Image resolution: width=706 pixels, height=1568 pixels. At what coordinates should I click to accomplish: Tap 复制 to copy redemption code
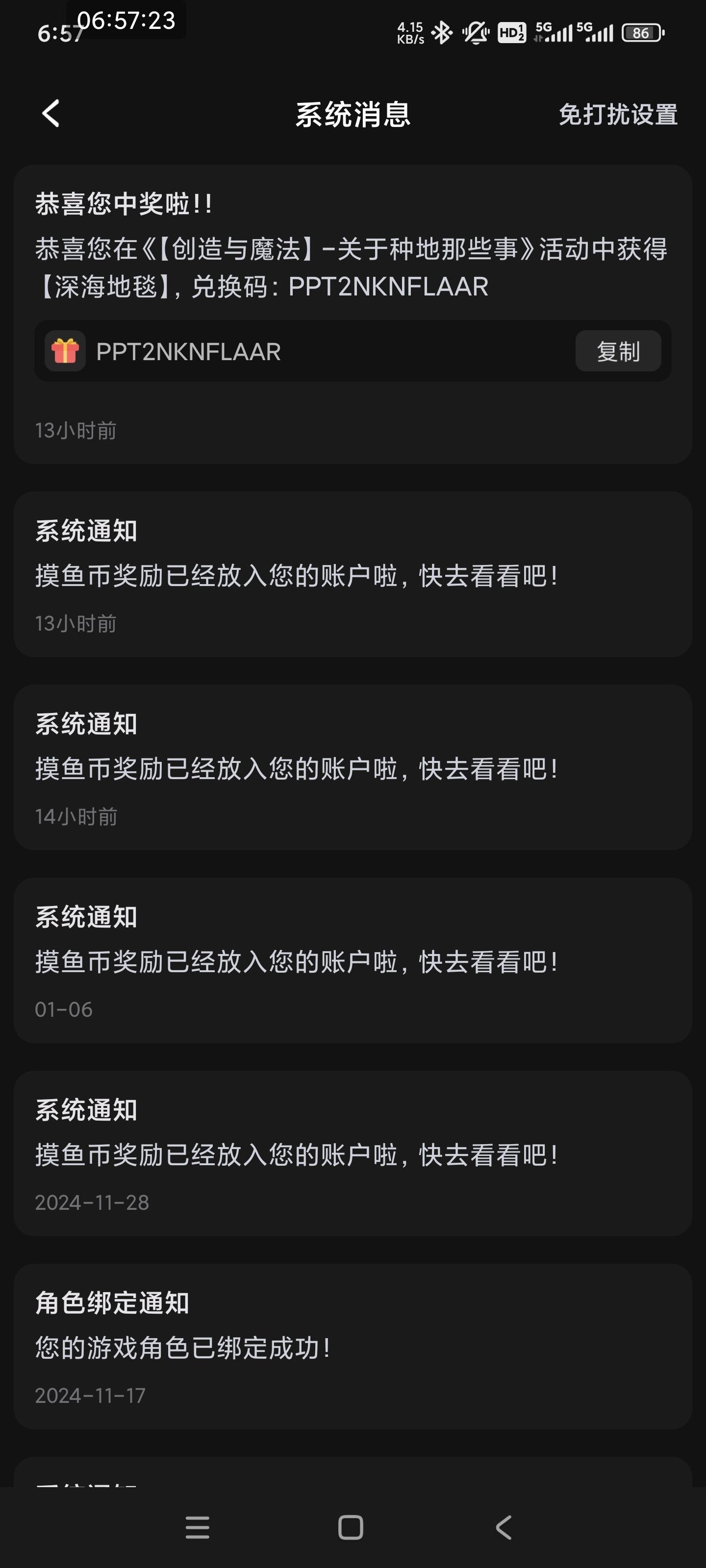point(618,351)
